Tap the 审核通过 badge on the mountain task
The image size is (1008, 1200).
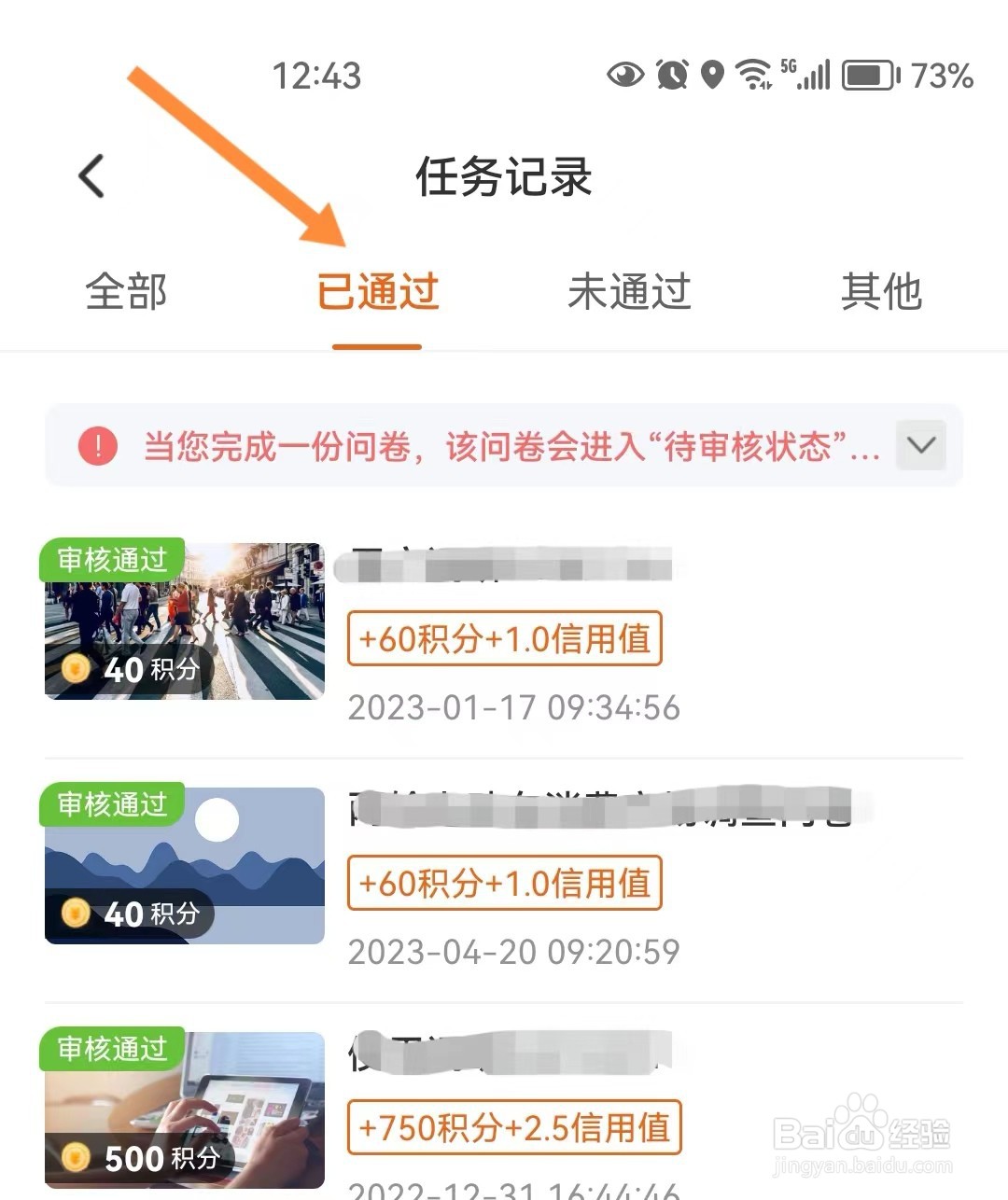pos(112,806)
